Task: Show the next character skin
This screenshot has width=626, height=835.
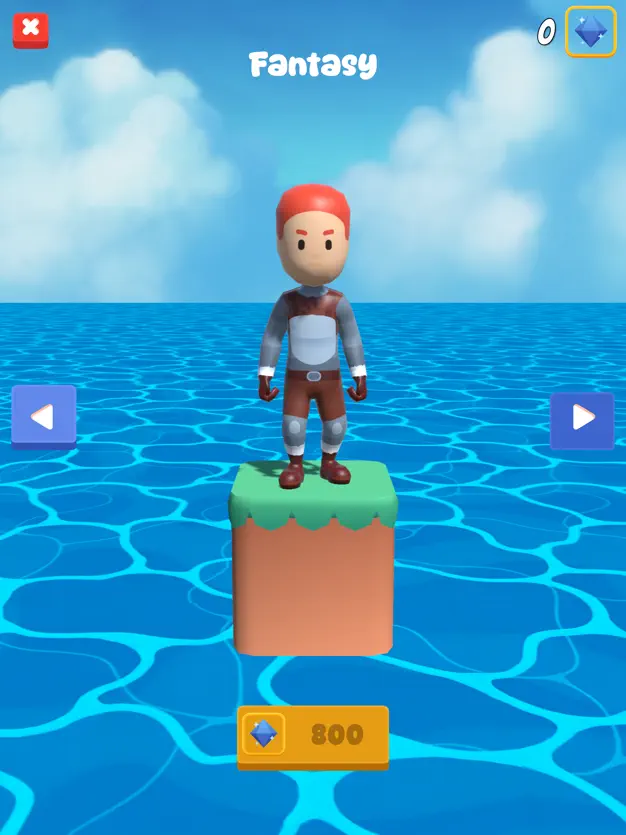Action: click(x=582, y=418)
